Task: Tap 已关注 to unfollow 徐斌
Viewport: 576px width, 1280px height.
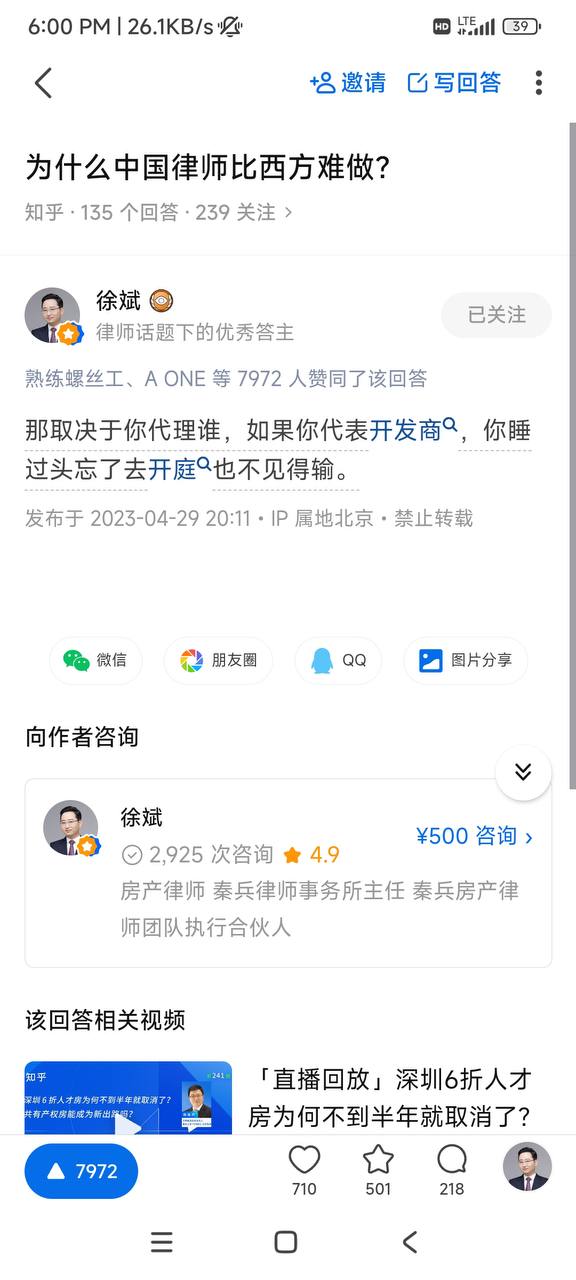Action: pos(496,315)
